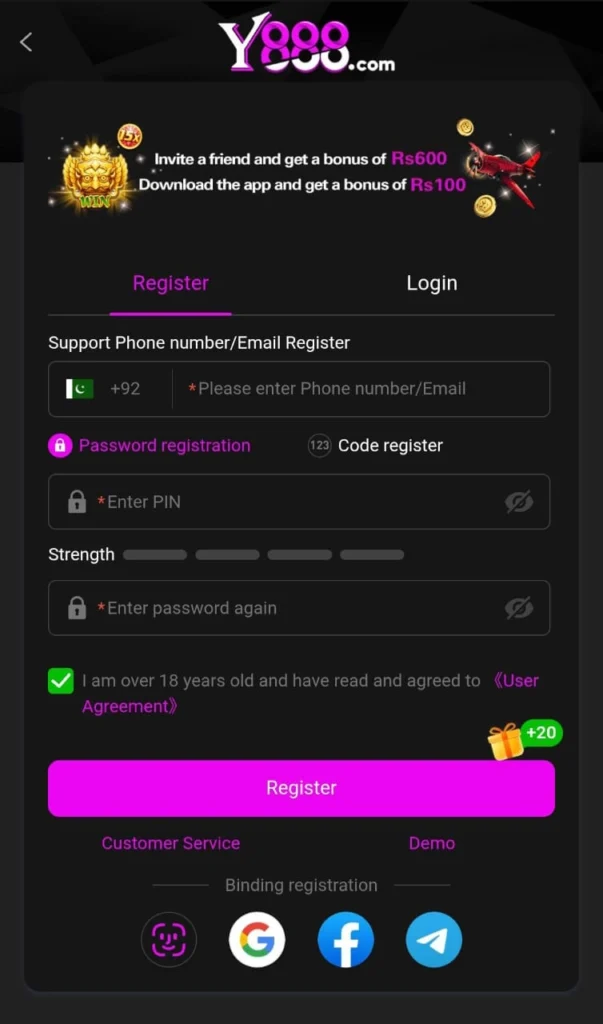Switch to the Login tab
Screen dimensions: 603x1024
(x=431, y=284)
